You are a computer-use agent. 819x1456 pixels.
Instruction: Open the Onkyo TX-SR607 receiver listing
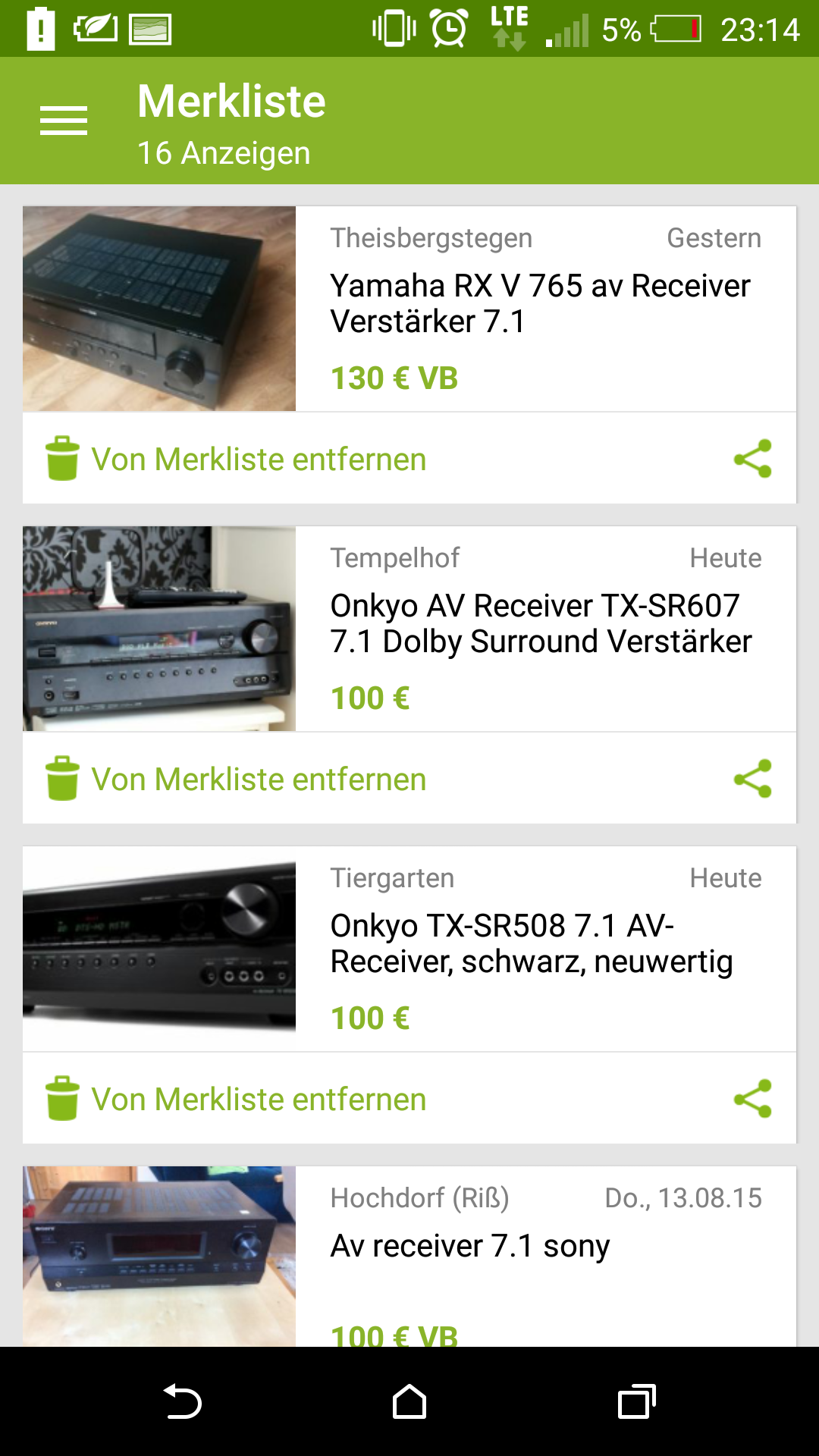tap(540, 623)
